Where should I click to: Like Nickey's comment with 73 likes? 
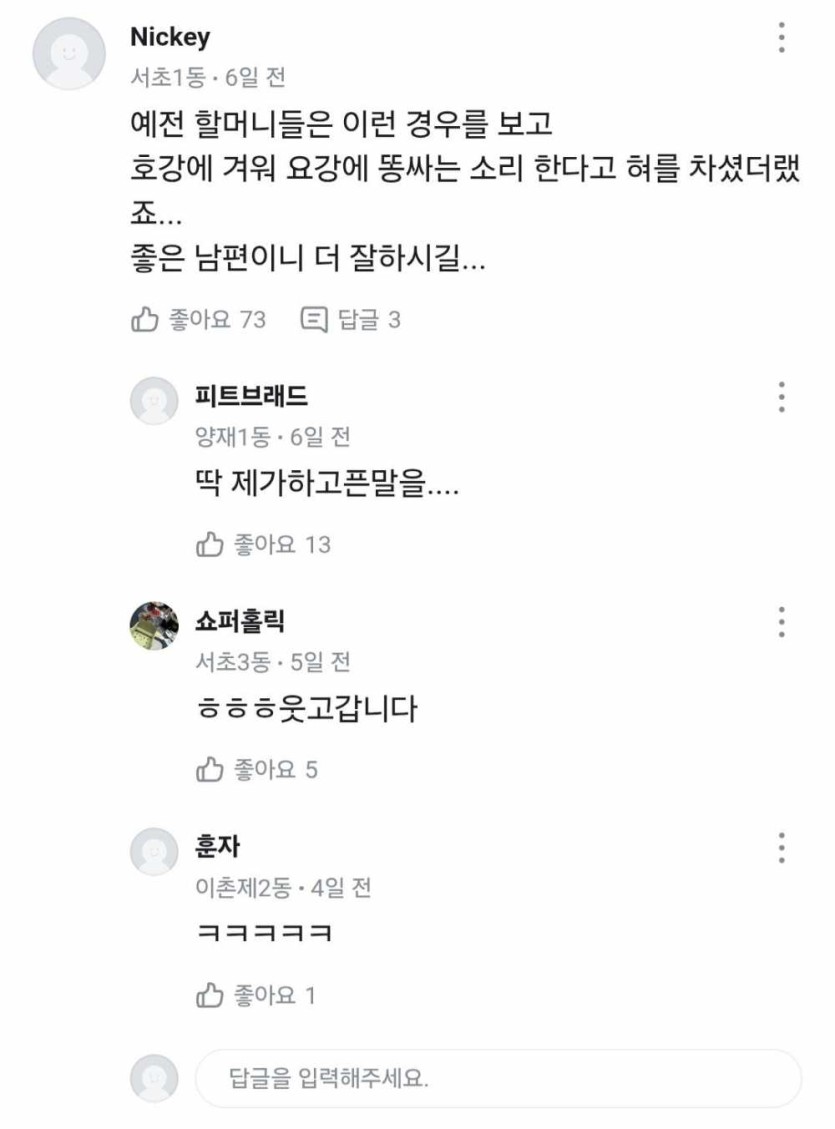pyautogui.click(x=199, y=320)
